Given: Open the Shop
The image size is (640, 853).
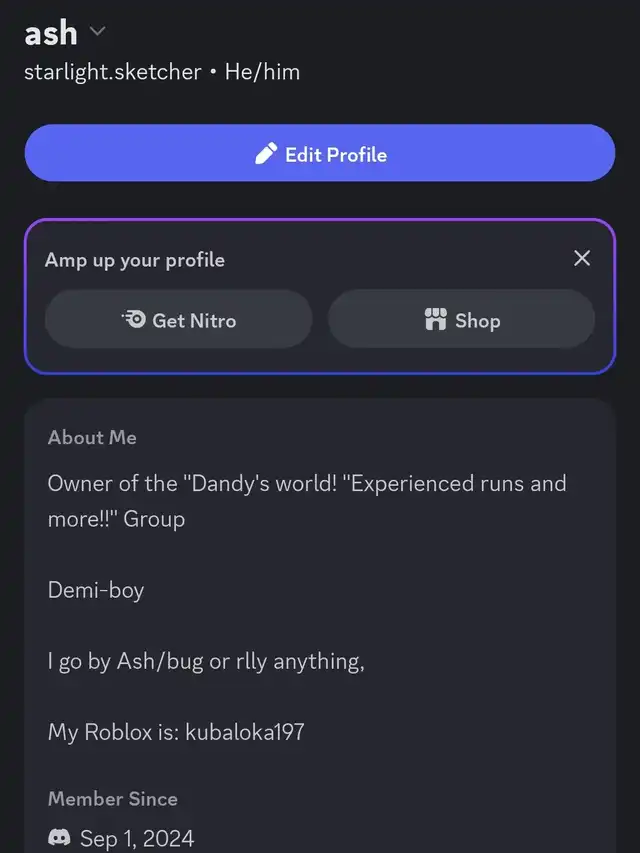Looking at the screenshot, I should click(x=461, y=320).
